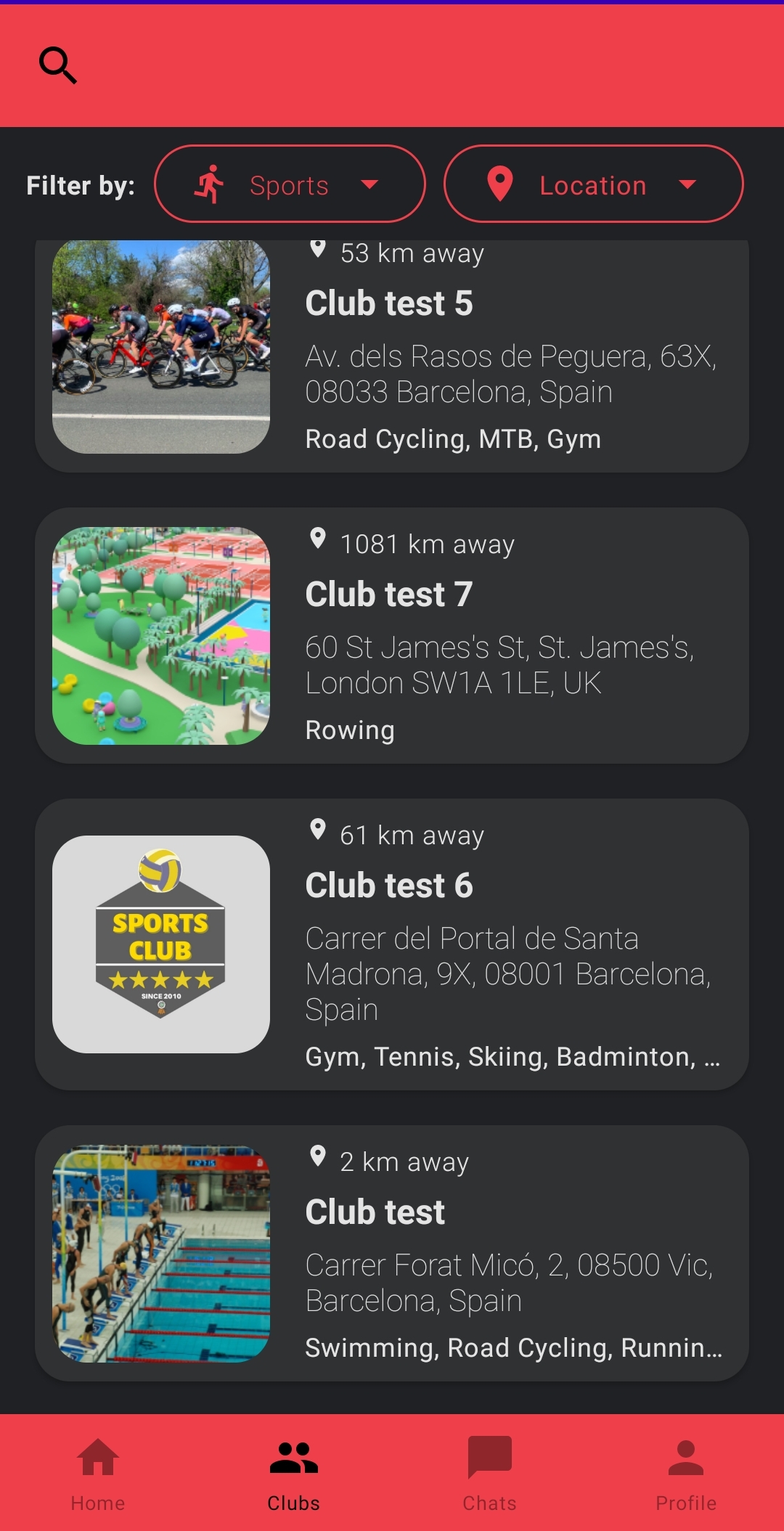View the club 2 km away in Vic
This screenshot has height=1531, width=784.
click(392, 1253)
